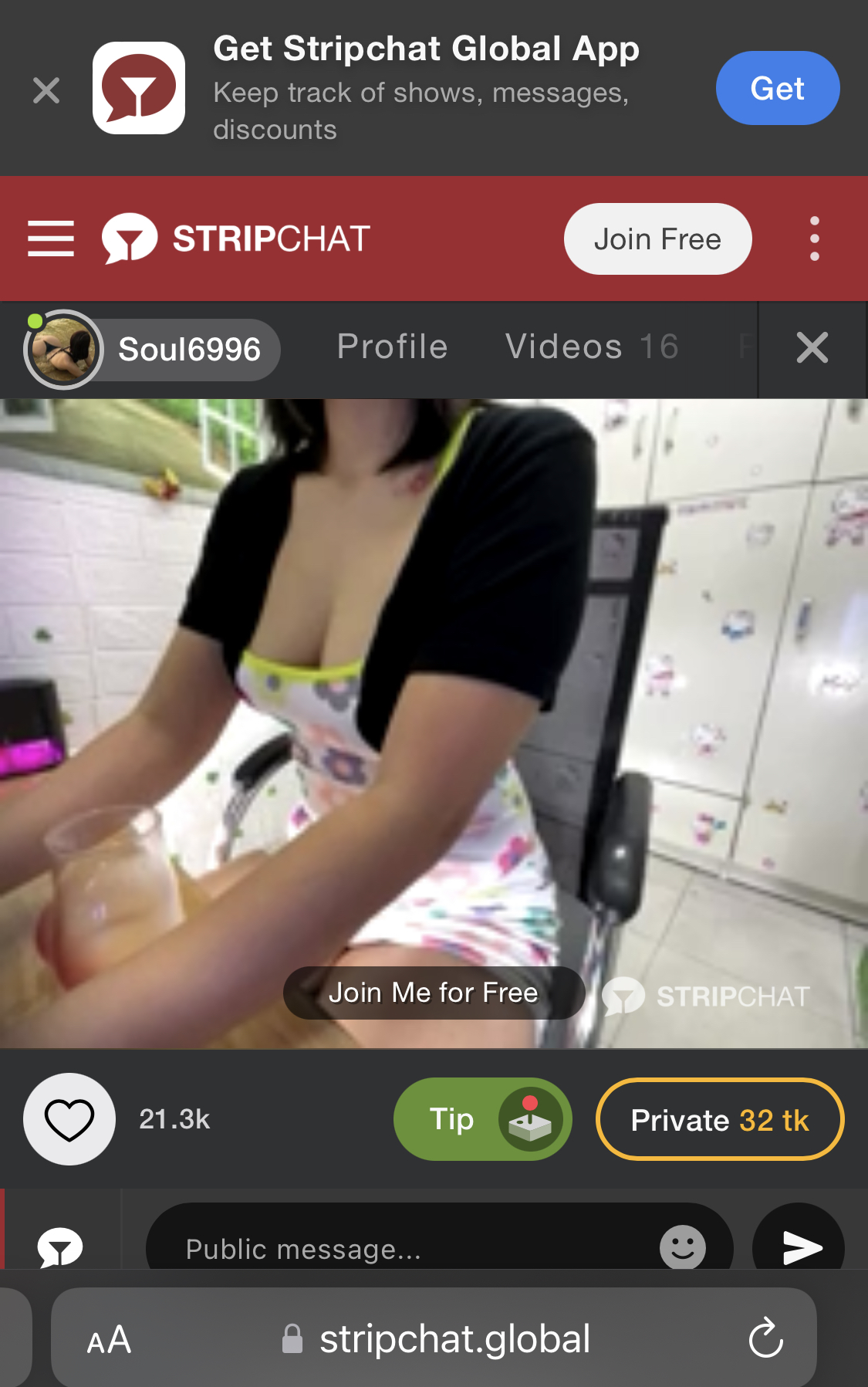Viewport: 868px width, 1387px height.
Task: Dismiss the Get Stripchat Global App banner
Action: pyautogui.click(x=46, y=90)
